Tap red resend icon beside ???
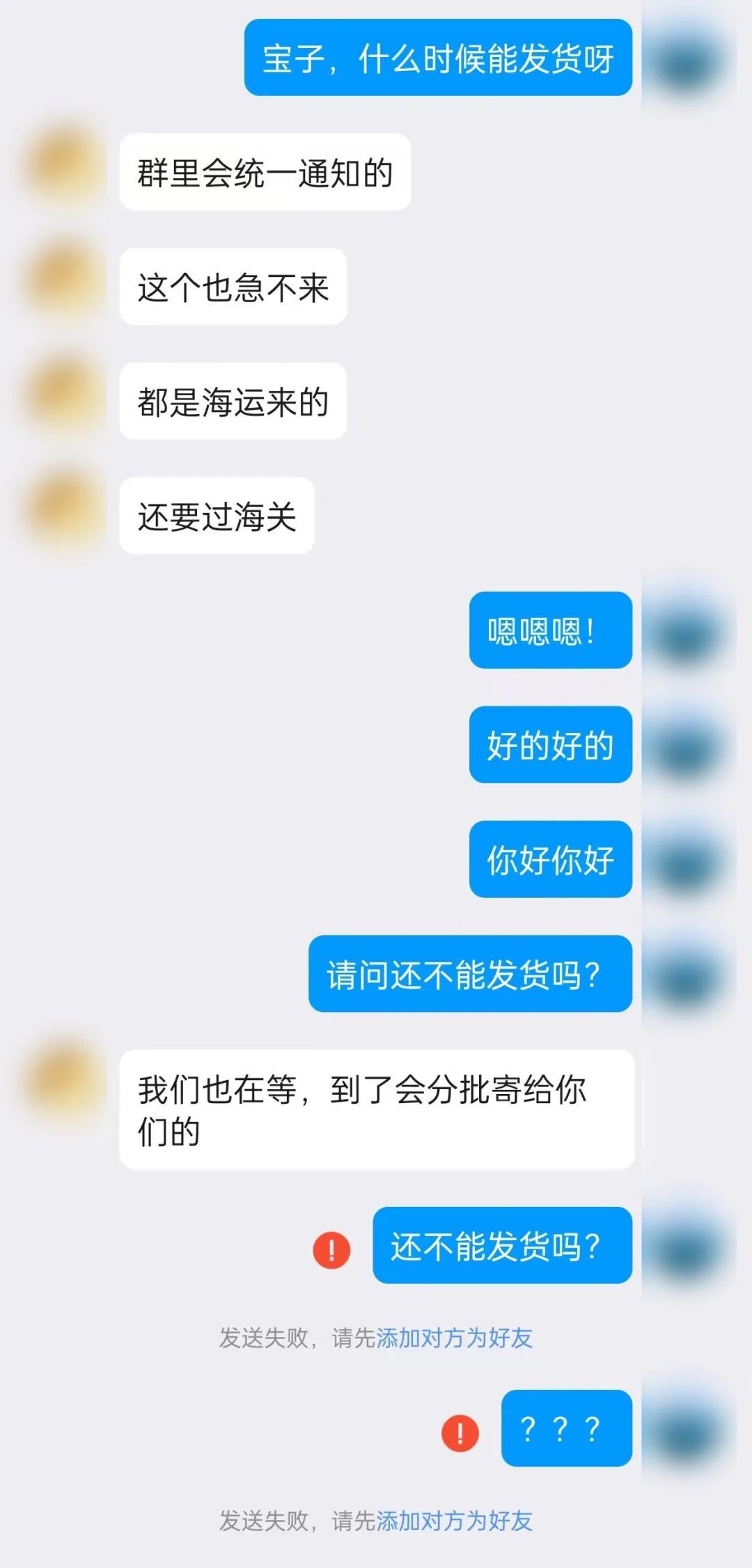 (x=460, y=1433)
